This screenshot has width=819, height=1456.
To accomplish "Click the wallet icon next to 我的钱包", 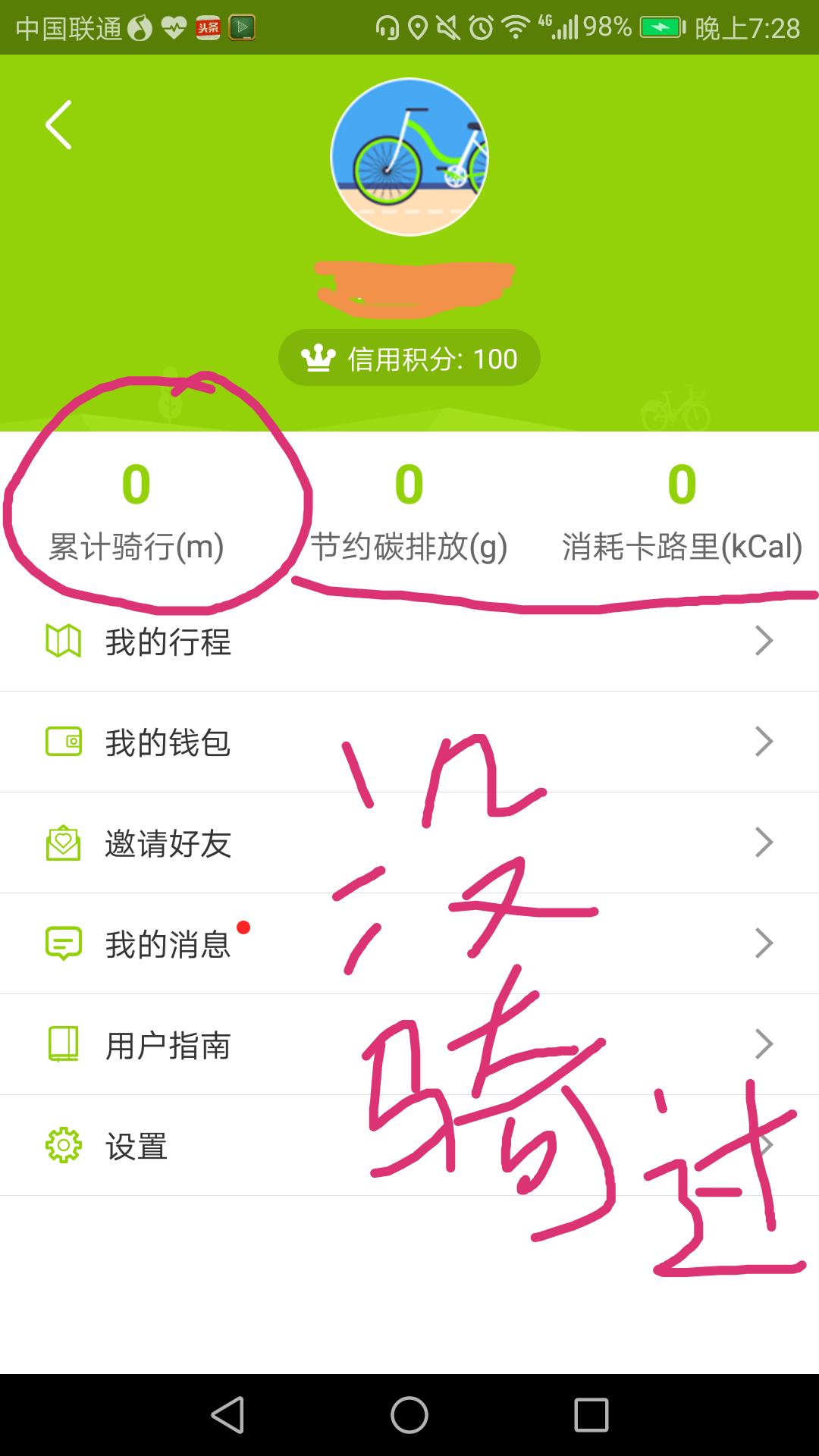I will 64,742.
